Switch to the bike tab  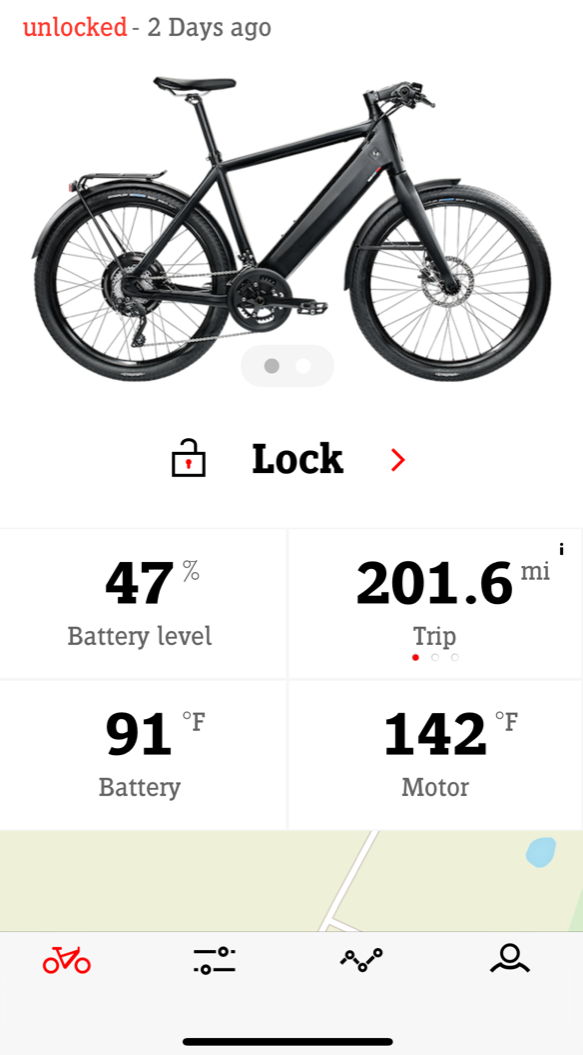(67, 960)
